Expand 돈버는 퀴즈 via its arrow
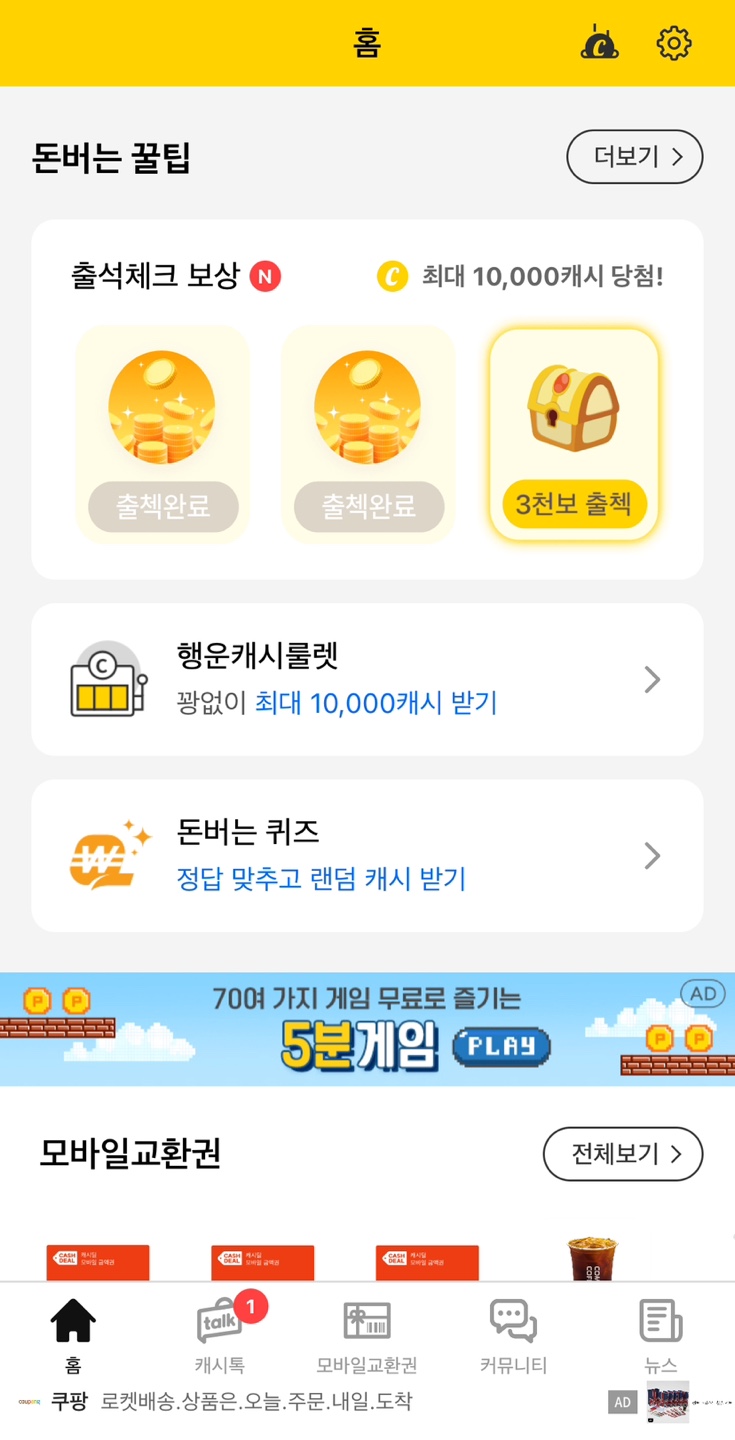The height and width of the screenshot is (1440, 735). coord(652,855)
